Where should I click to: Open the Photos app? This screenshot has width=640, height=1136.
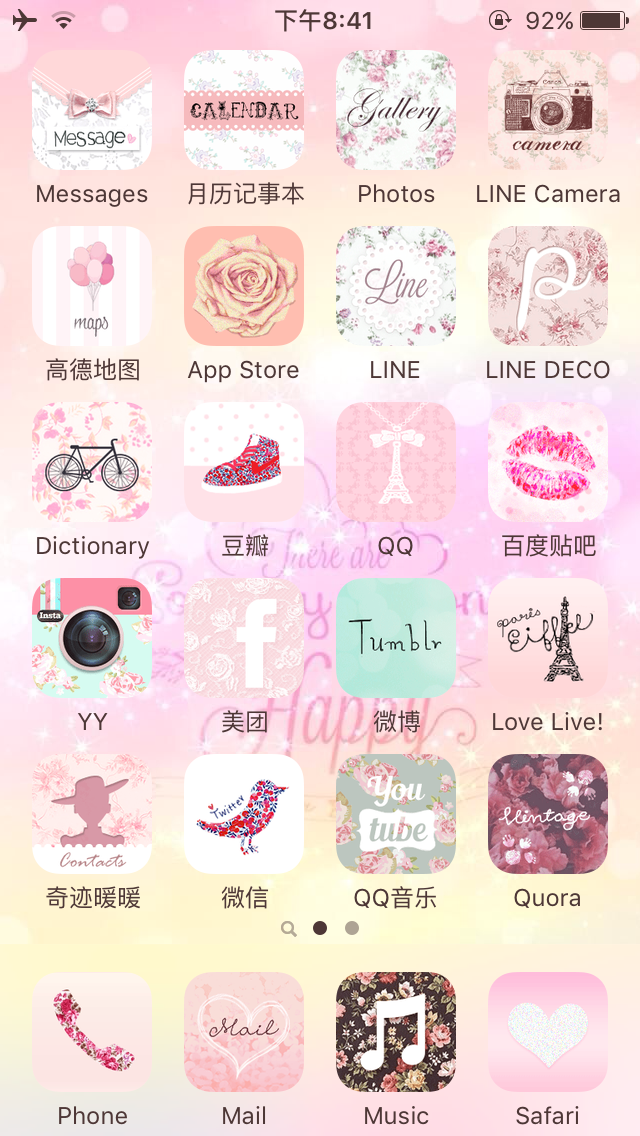coord(396,110)
